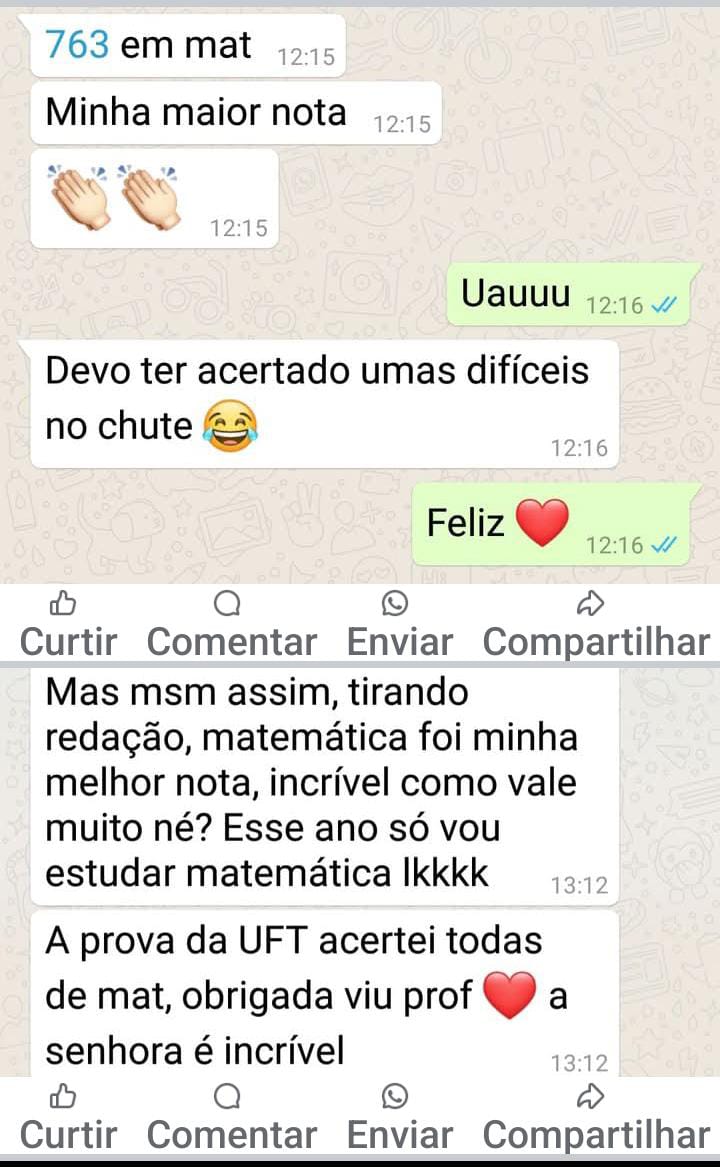Tap Enviar under the "Uauuu" screenshot post
The height and width of the screenshot is (1167, 720).
pyautogui.click(x=399, y=624)
